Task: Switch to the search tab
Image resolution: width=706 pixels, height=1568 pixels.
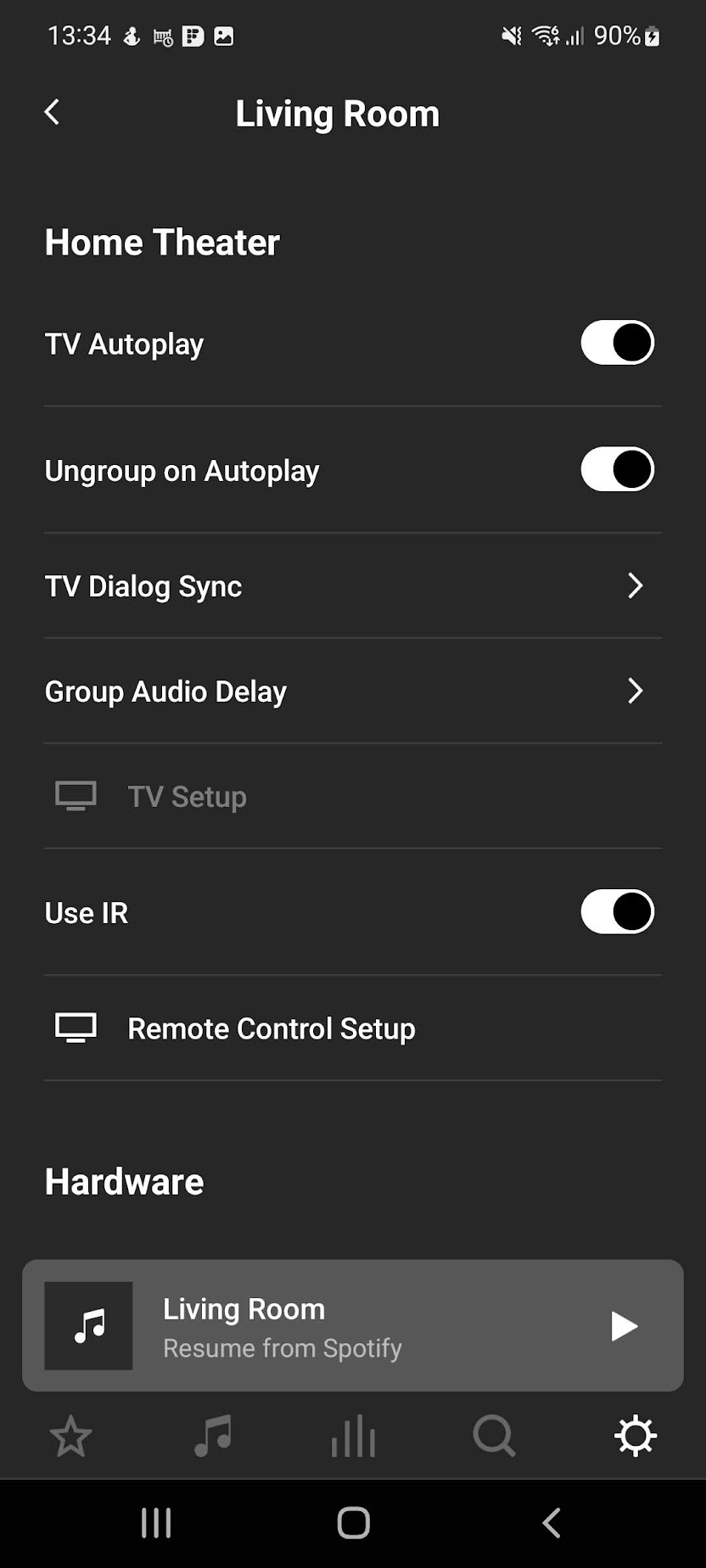Action: click(494, 1436)
